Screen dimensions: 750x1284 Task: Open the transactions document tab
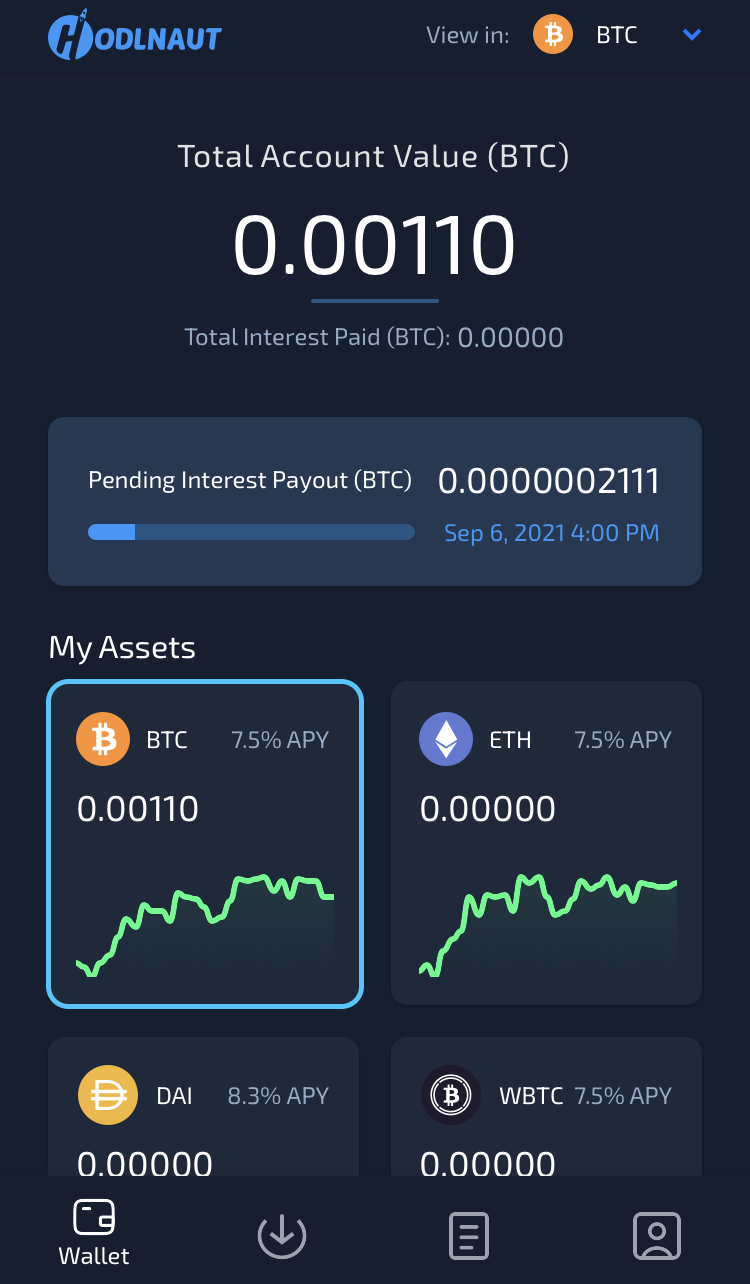pos(468,1236)
